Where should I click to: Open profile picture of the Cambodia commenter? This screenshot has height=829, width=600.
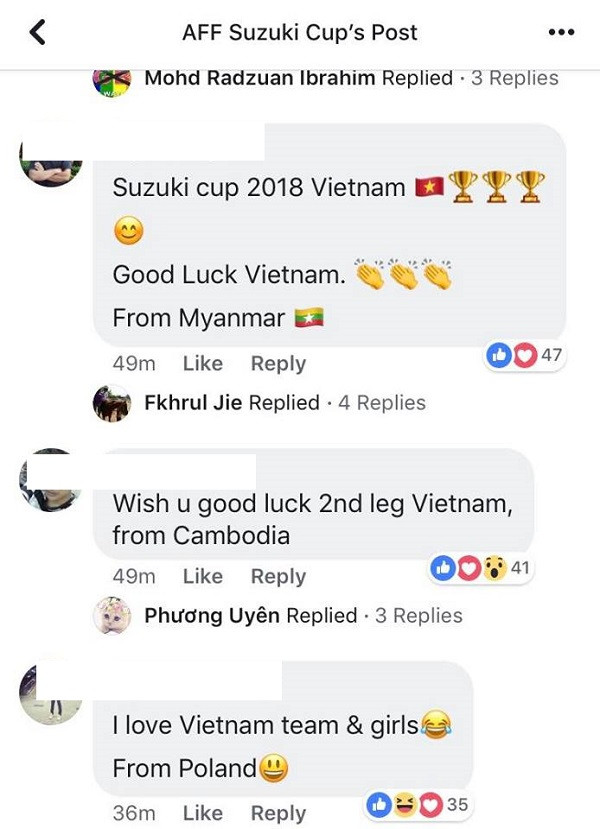(49, 478)
